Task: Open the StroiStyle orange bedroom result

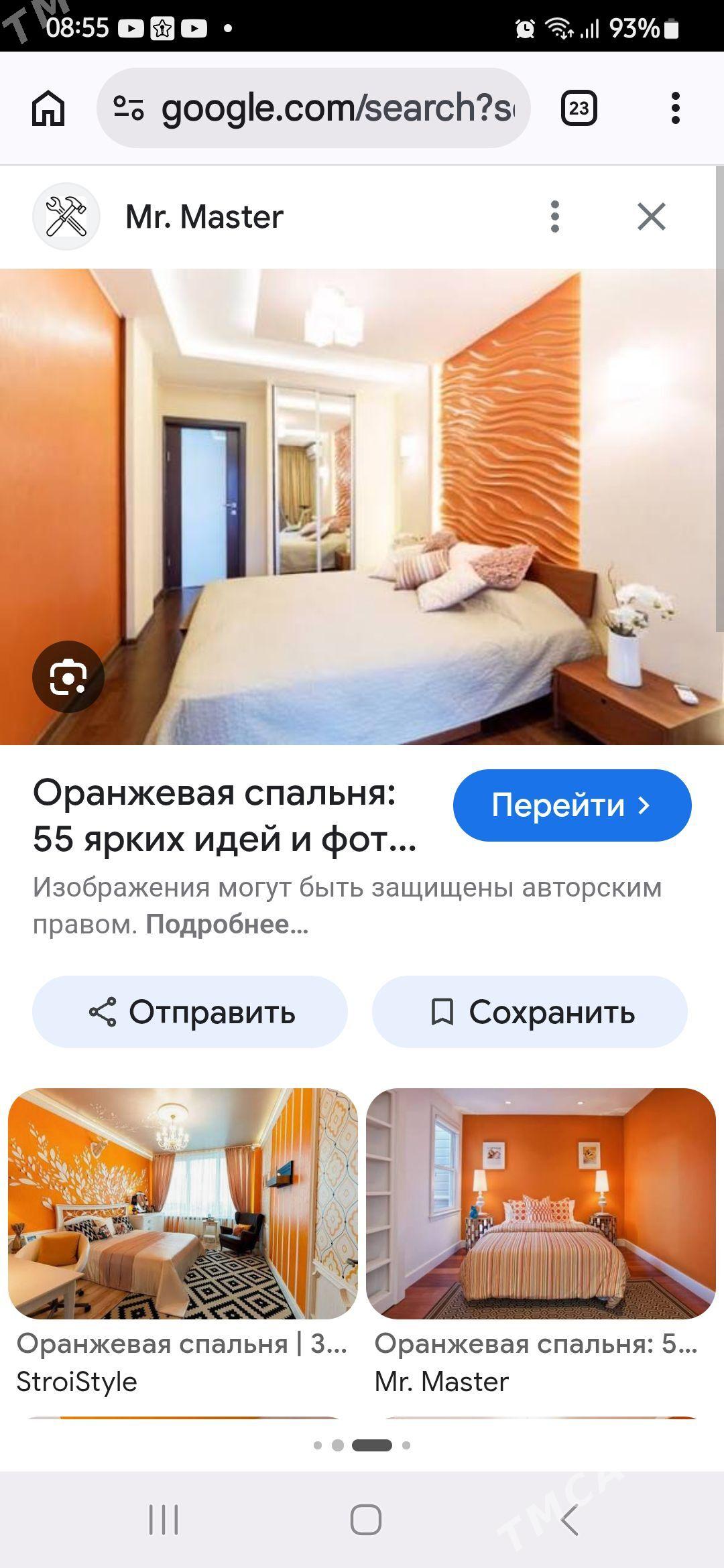Action: 182,1205
